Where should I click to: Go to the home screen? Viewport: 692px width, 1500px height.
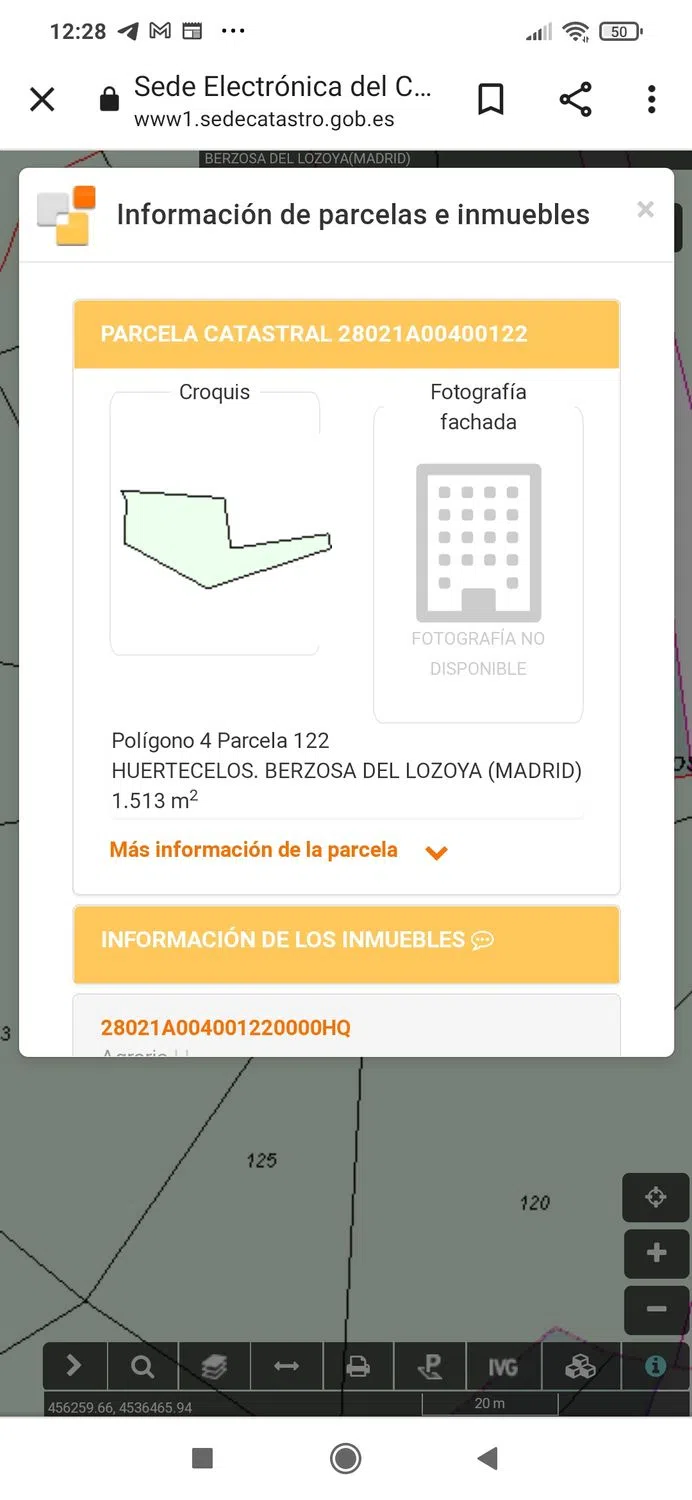pos(345,1458)
